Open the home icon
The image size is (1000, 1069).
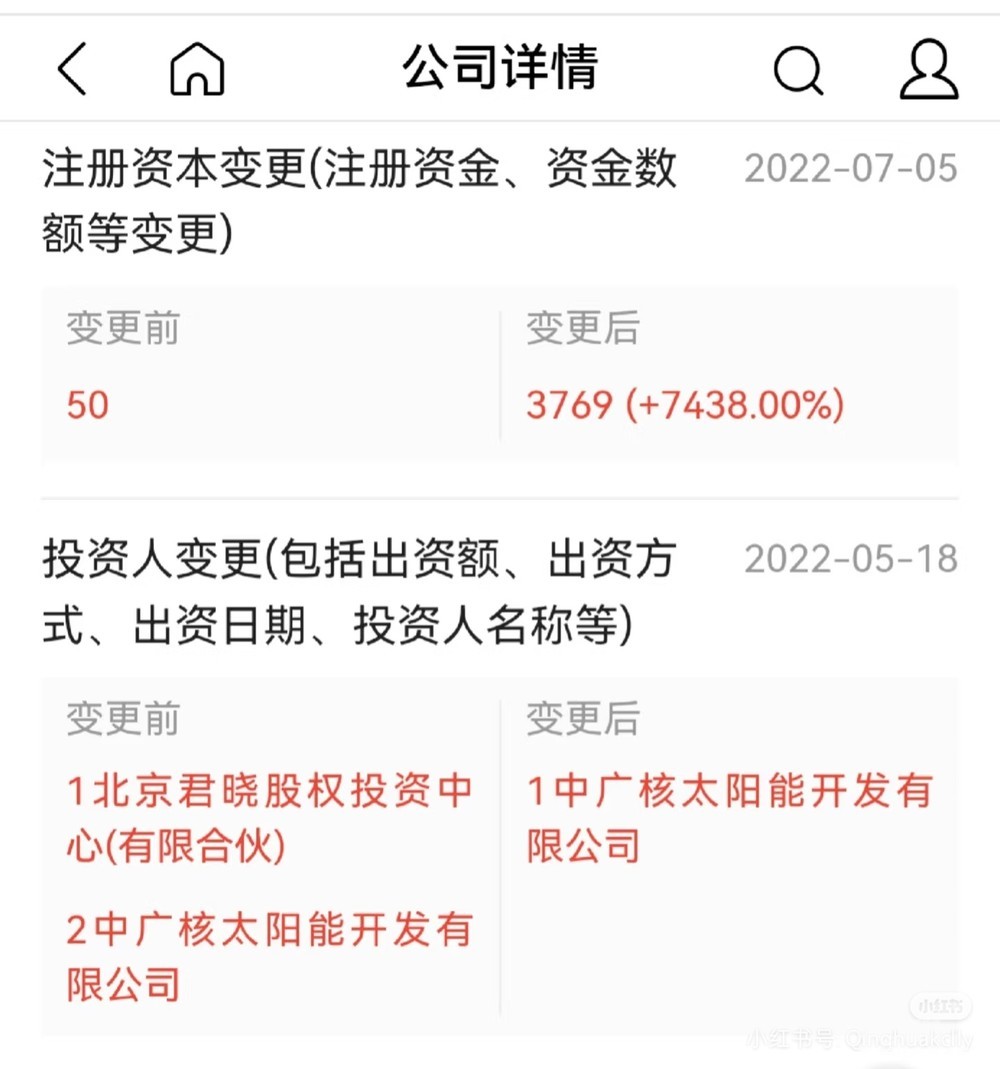pyautogui.click(x=197, y=69)
